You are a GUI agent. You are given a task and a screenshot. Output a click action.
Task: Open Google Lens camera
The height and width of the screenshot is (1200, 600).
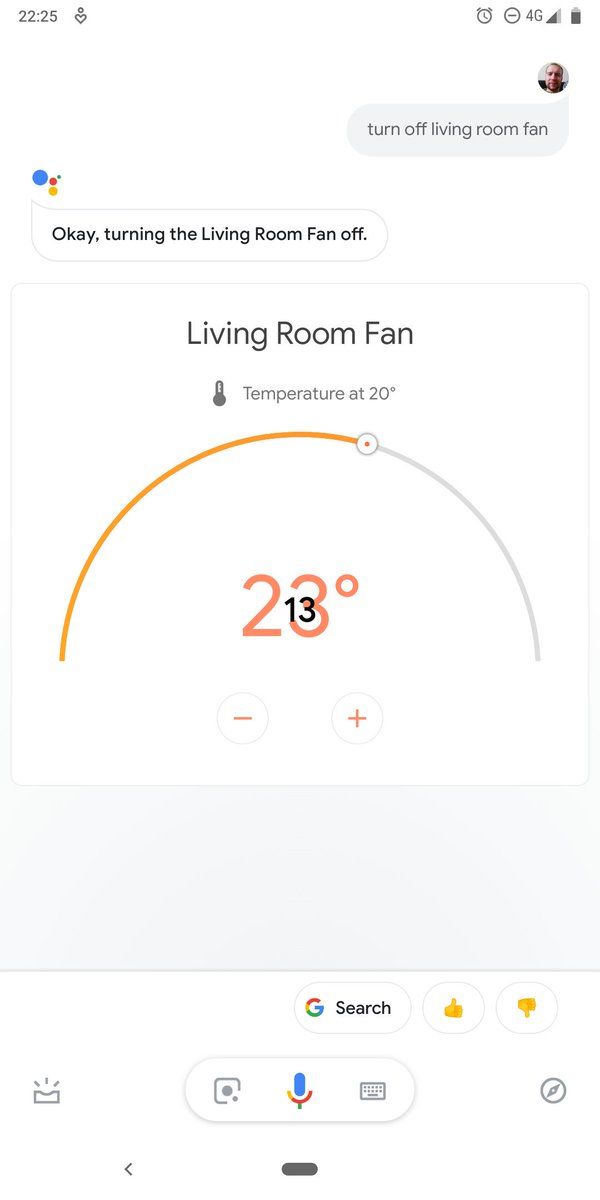click(x=227, y=1091)
